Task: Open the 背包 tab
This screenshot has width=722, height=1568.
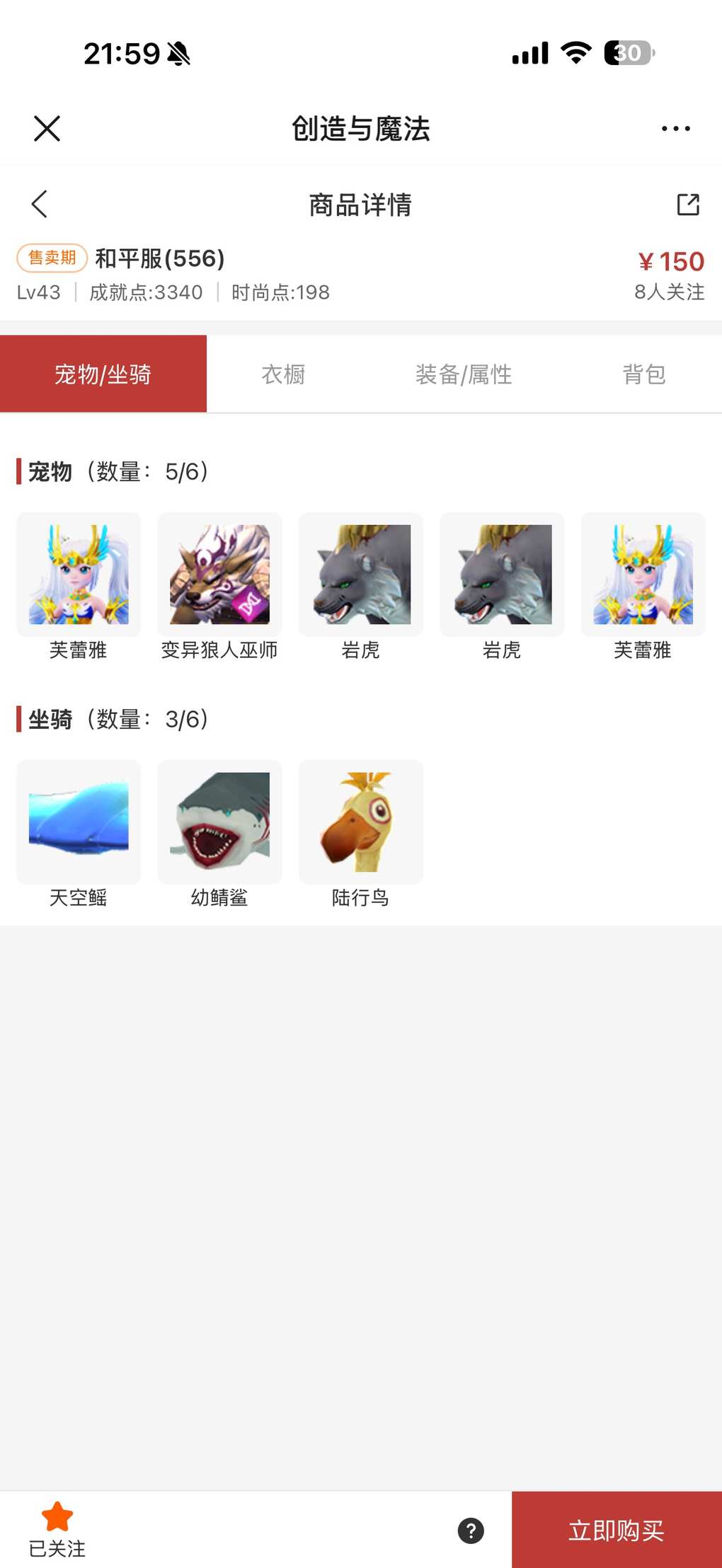Action: click(643, 374)
